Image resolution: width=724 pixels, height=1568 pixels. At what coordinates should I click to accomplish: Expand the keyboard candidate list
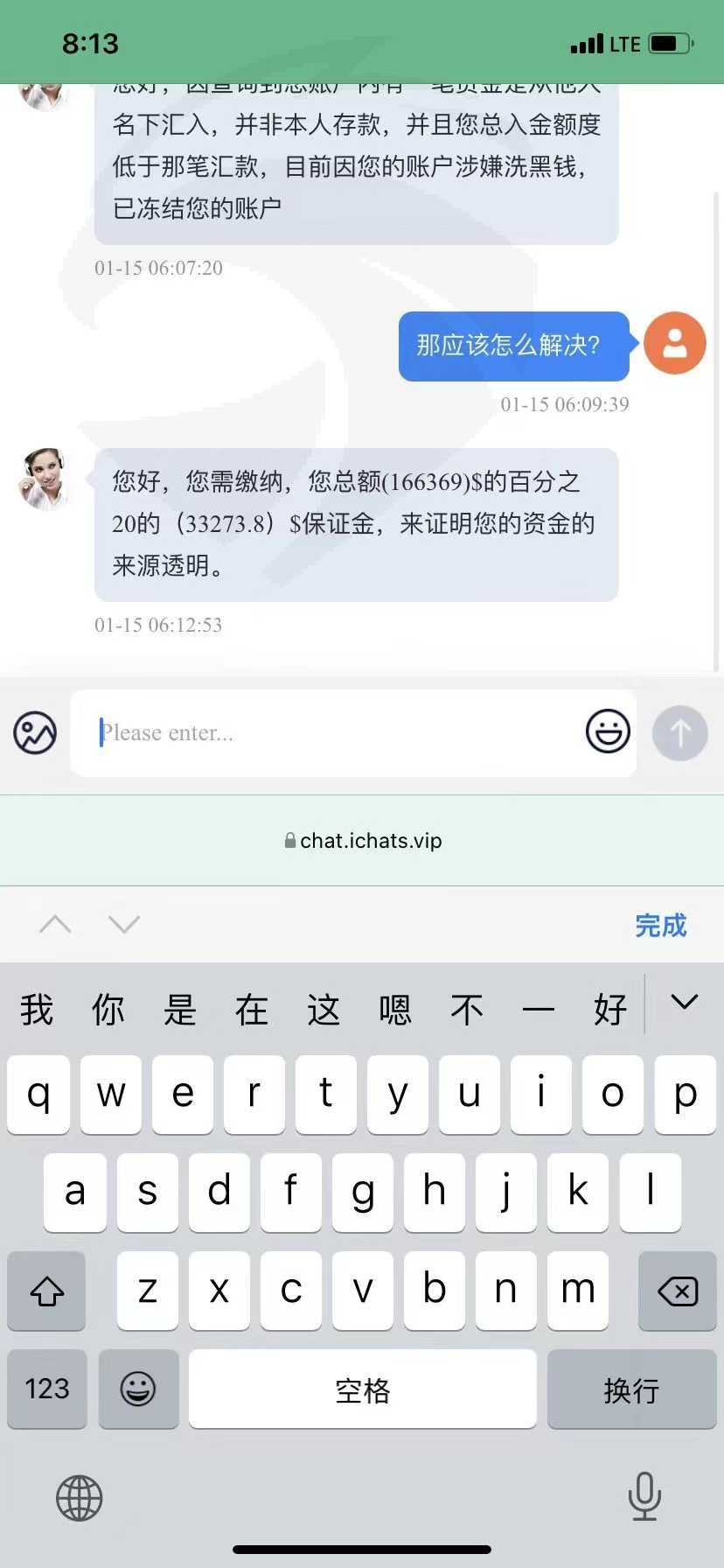tap(684, 1003)
